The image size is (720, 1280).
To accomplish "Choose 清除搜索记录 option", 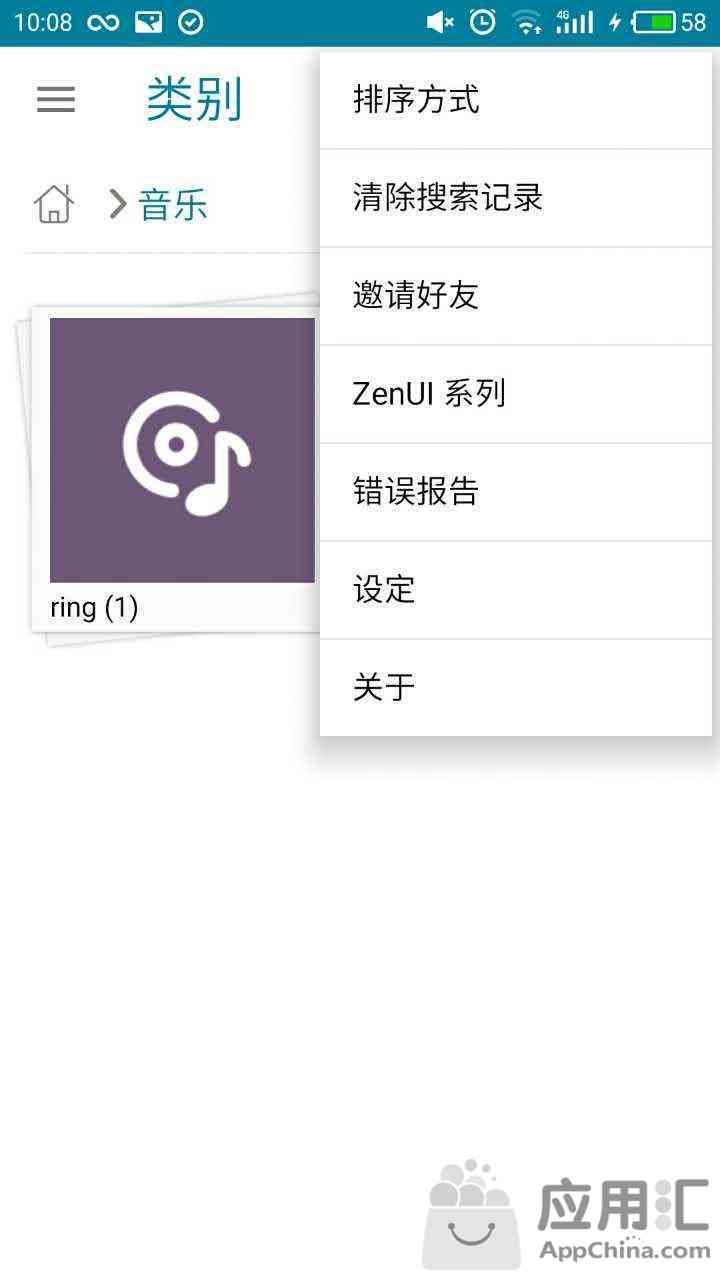I will tap(516, 198).
